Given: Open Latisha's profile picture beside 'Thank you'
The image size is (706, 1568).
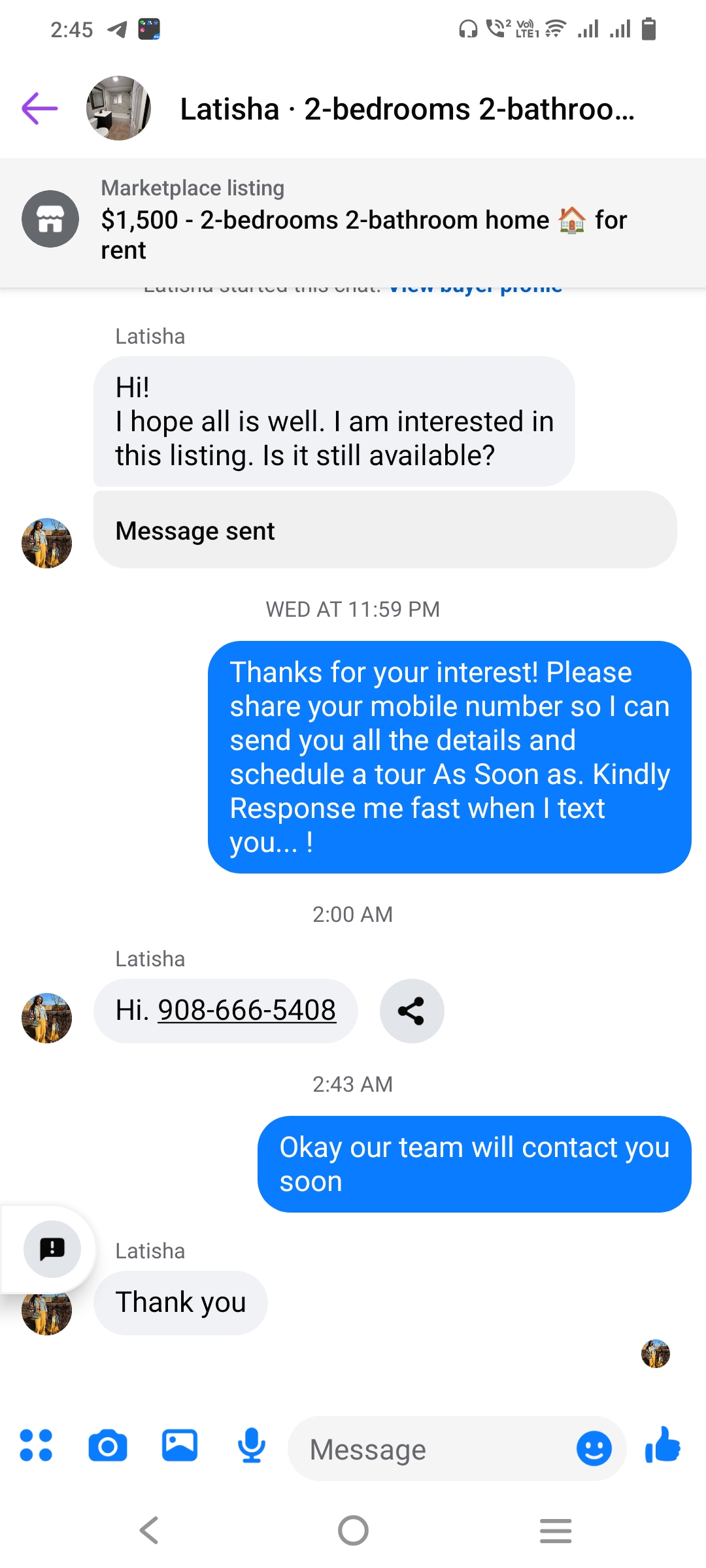Looking at the screenshot, I should 46,1313.
